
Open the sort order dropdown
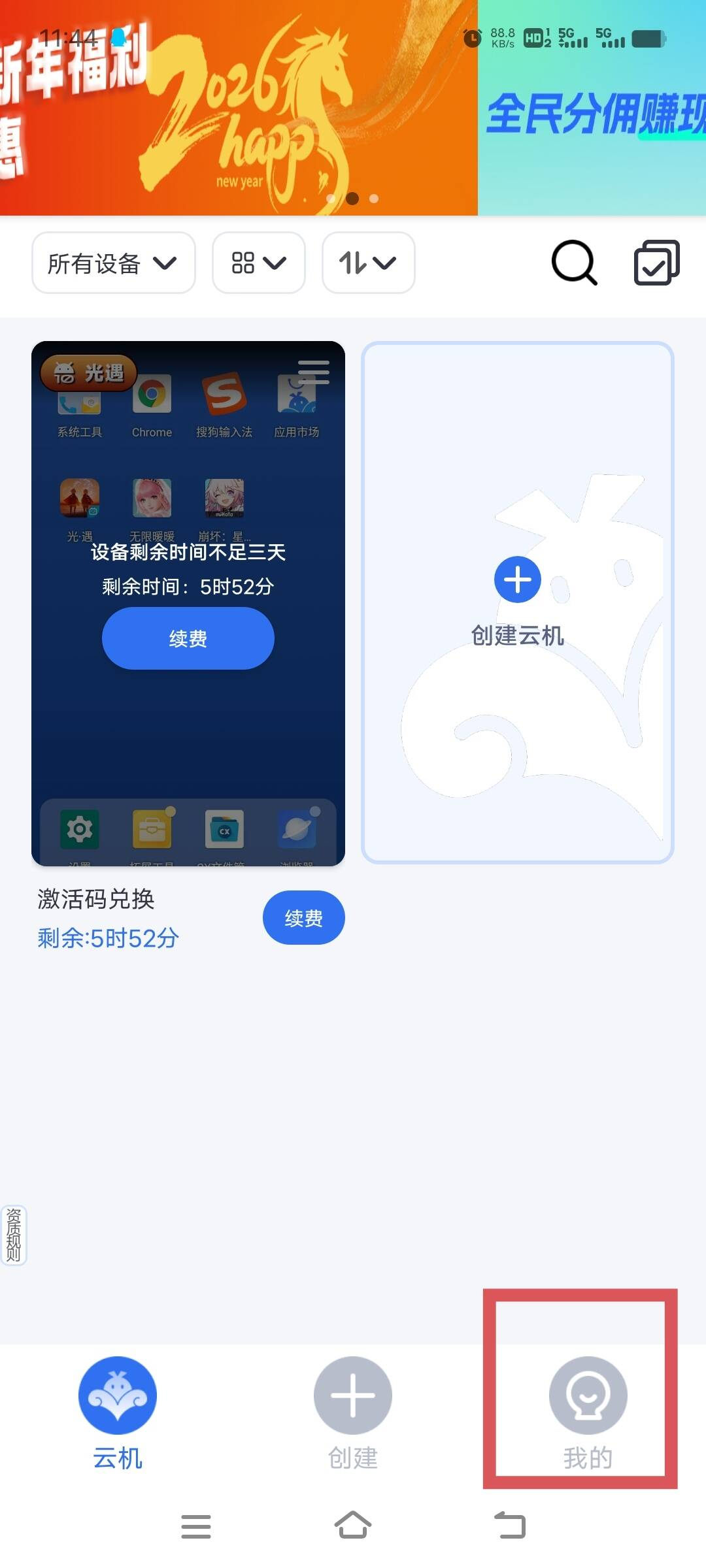pyautogui.click(x=367, y=263)
